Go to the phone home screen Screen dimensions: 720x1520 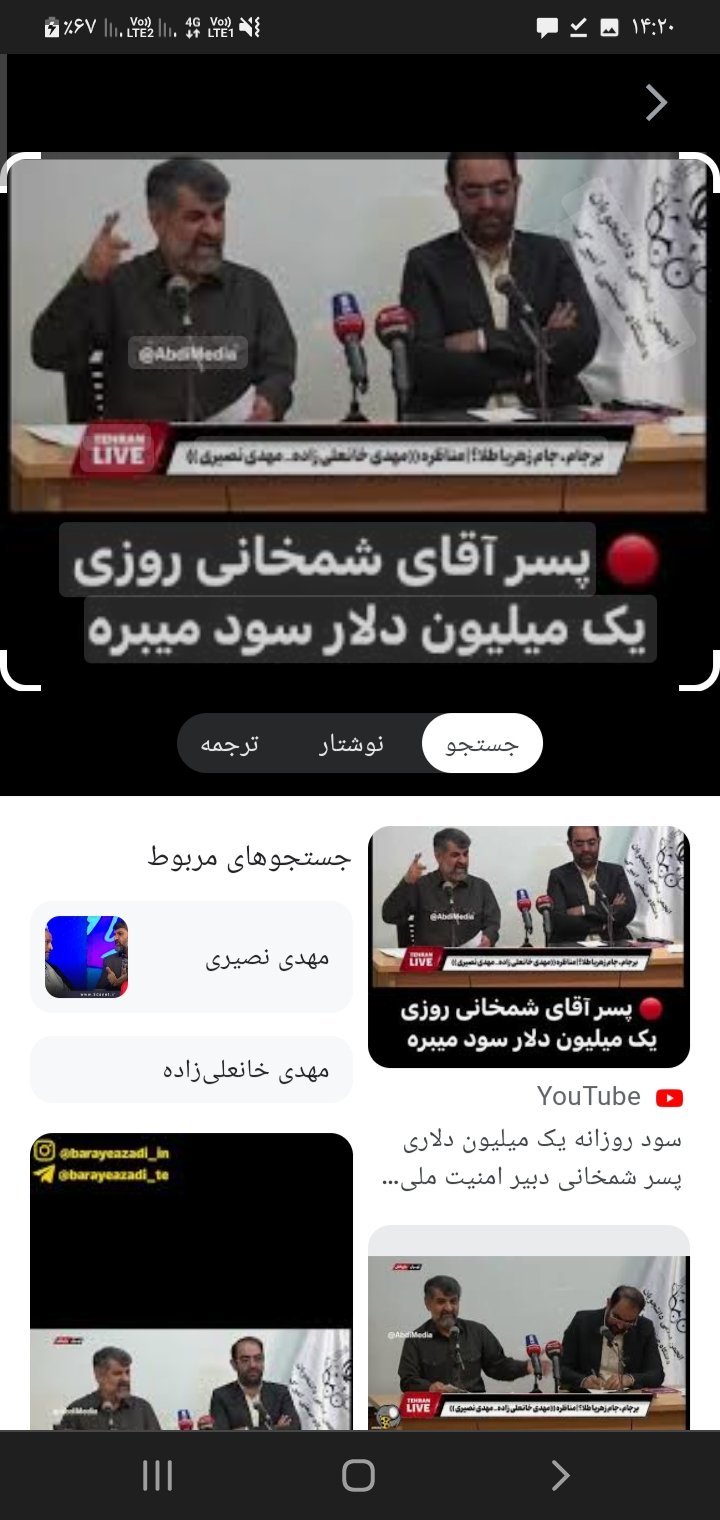358,1475
